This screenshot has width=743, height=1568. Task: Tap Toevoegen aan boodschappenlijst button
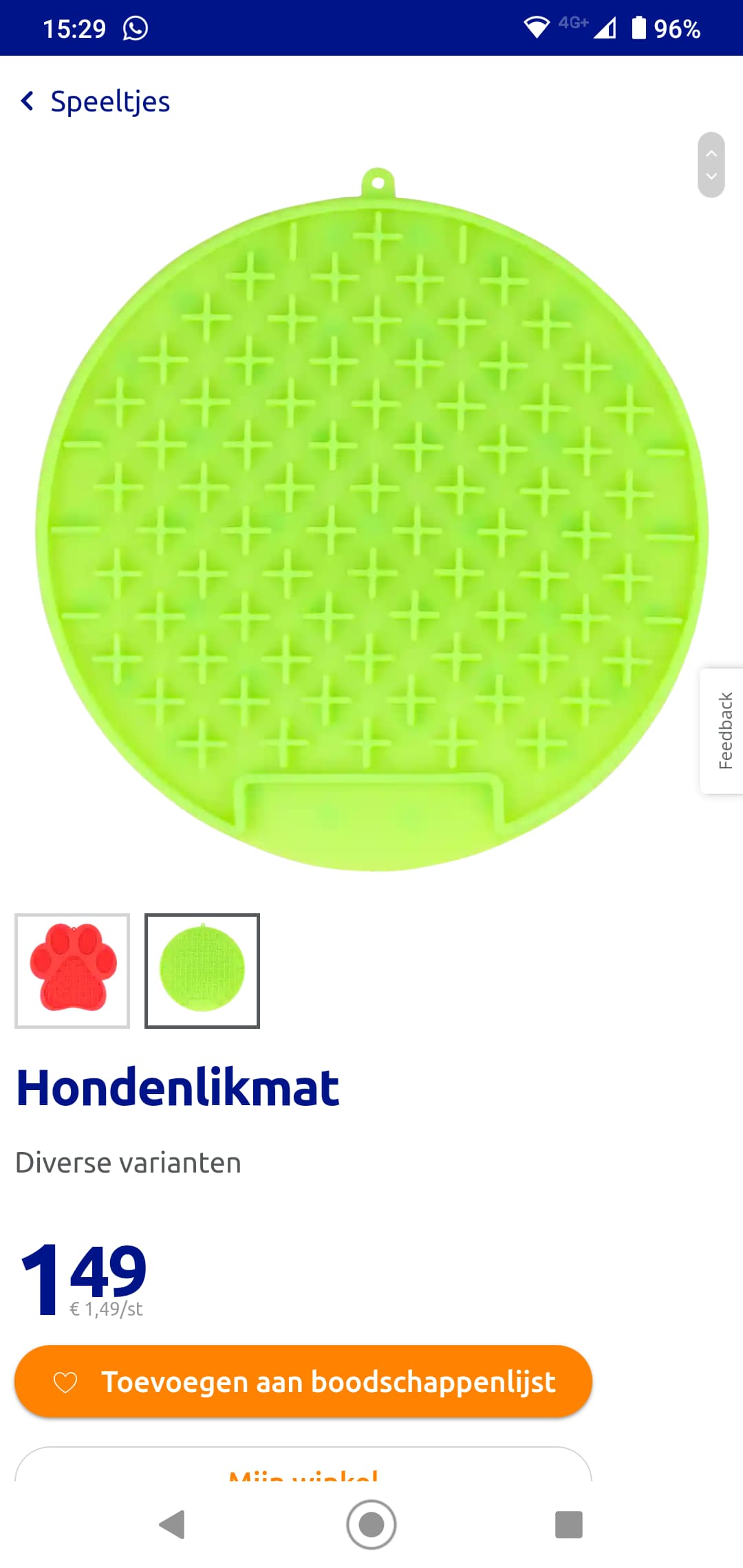[x=303, y=1382]
